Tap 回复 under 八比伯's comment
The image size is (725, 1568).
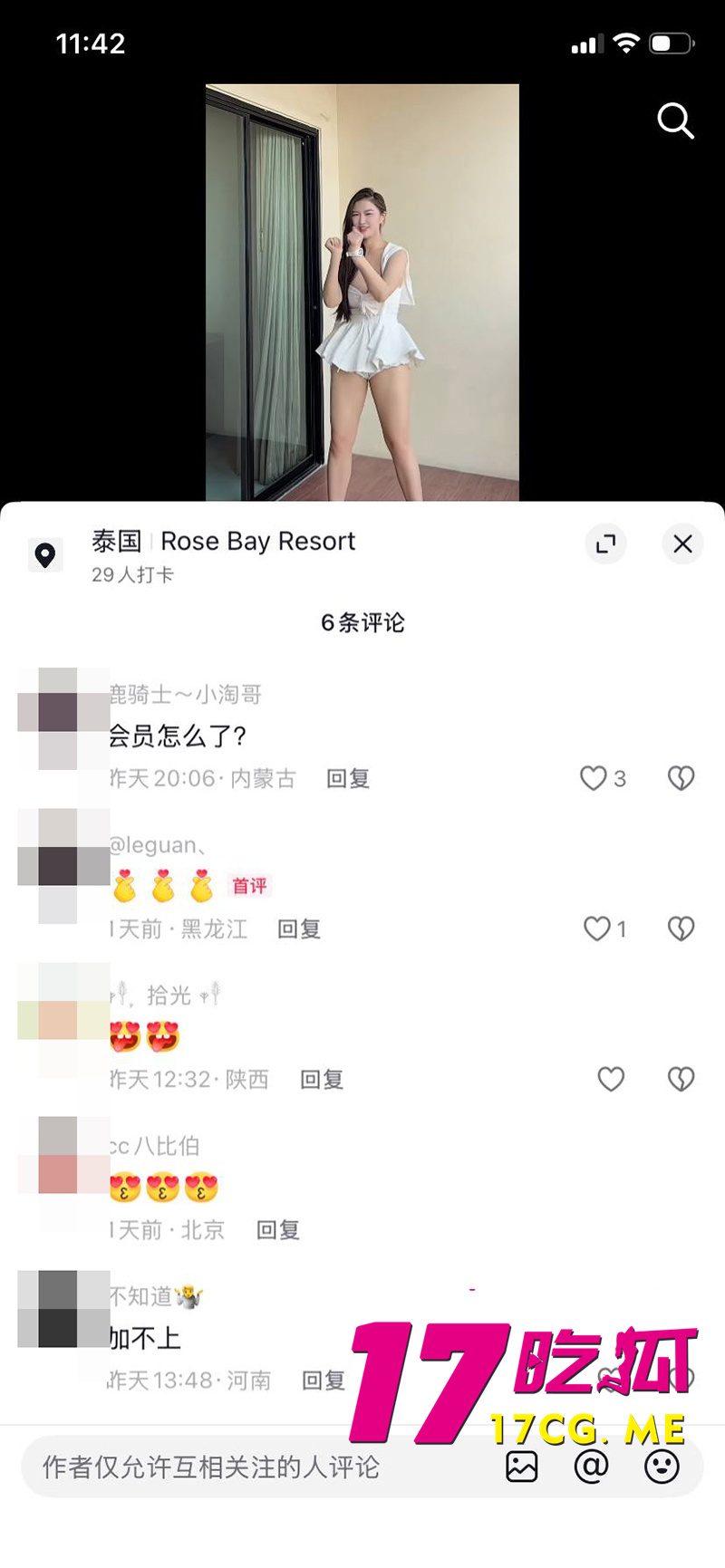pos(277,1230)
